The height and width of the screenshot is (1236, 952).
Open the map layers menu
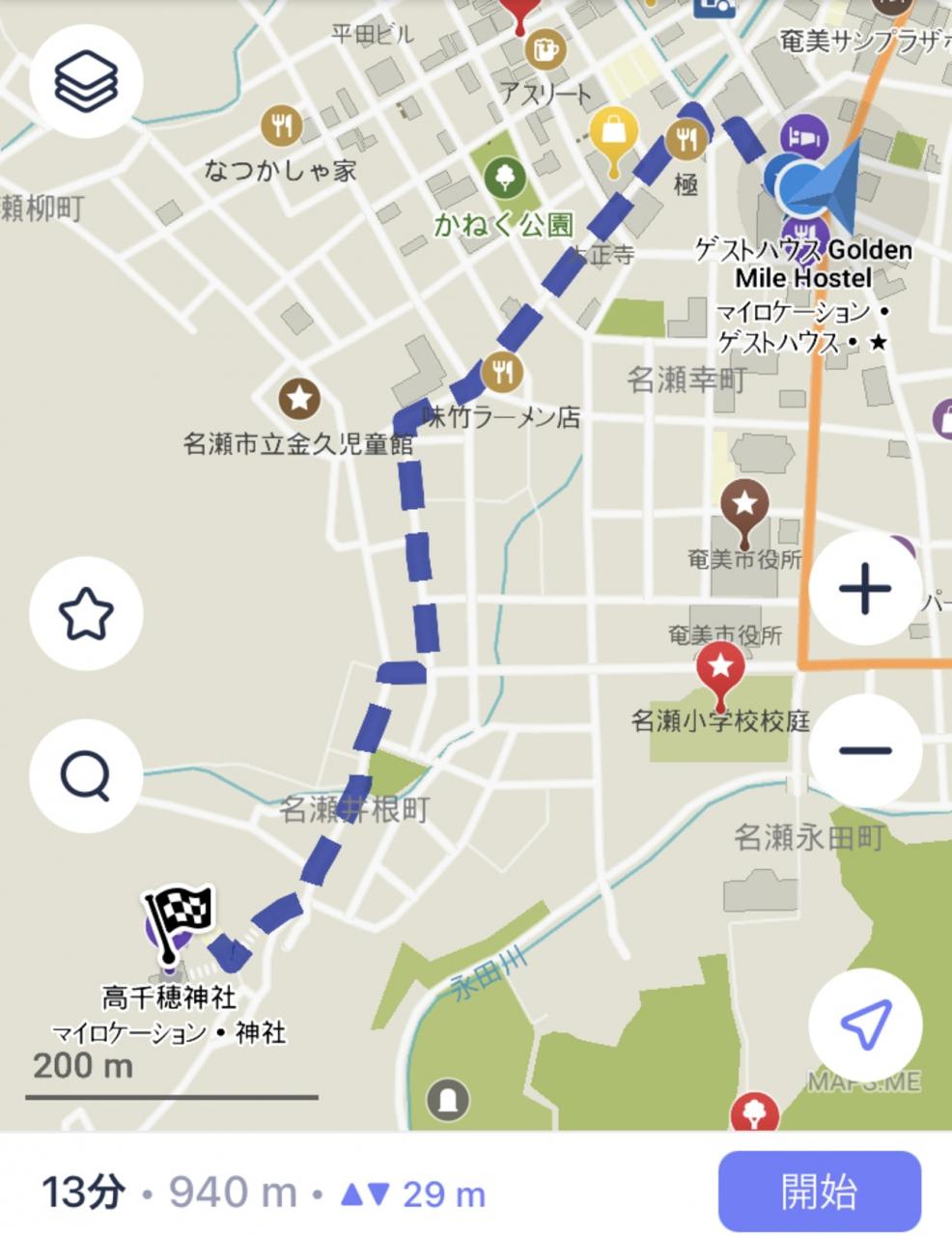point(87,81)
